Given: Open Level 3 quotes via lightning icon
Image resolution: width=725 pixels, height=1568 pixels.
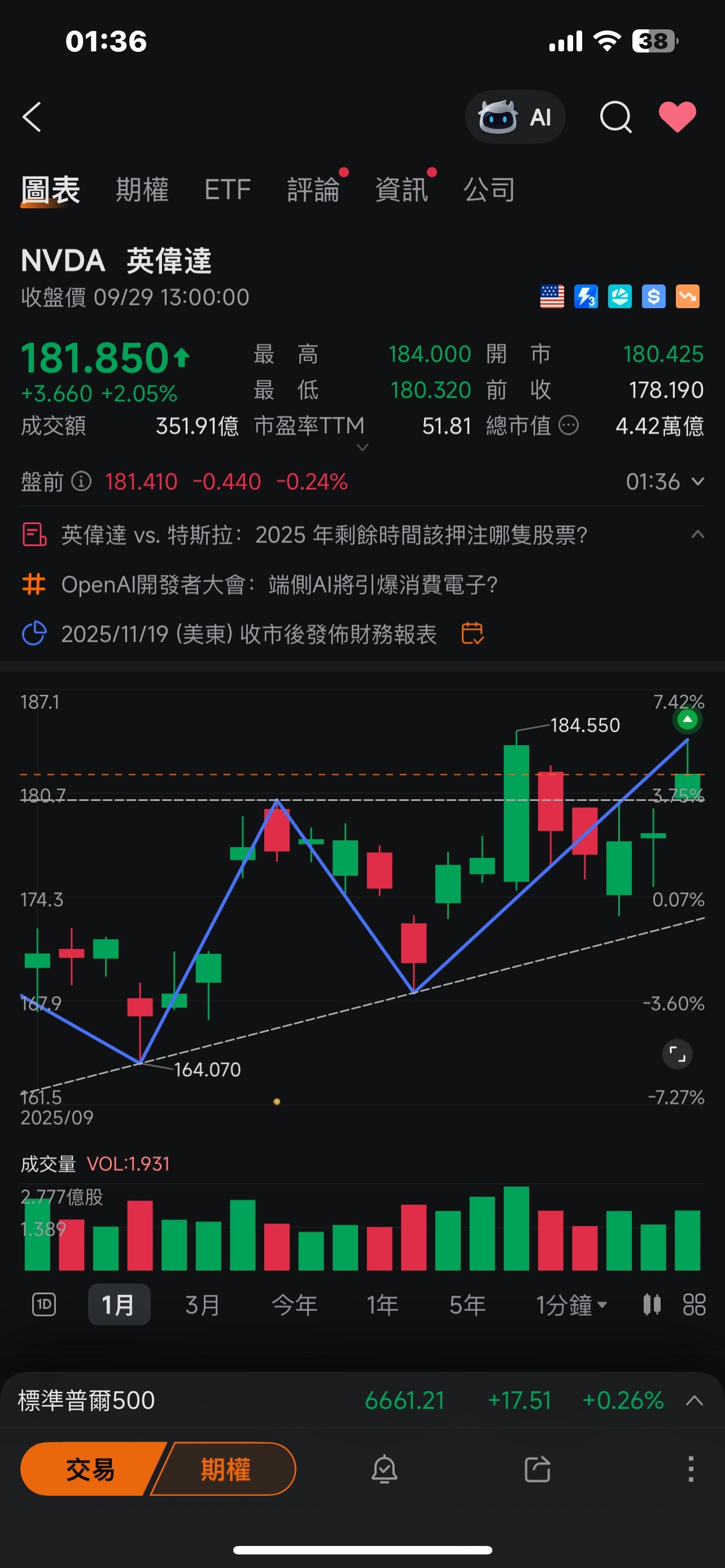Looking at the screenshot, I should click(x=586, y=296).
